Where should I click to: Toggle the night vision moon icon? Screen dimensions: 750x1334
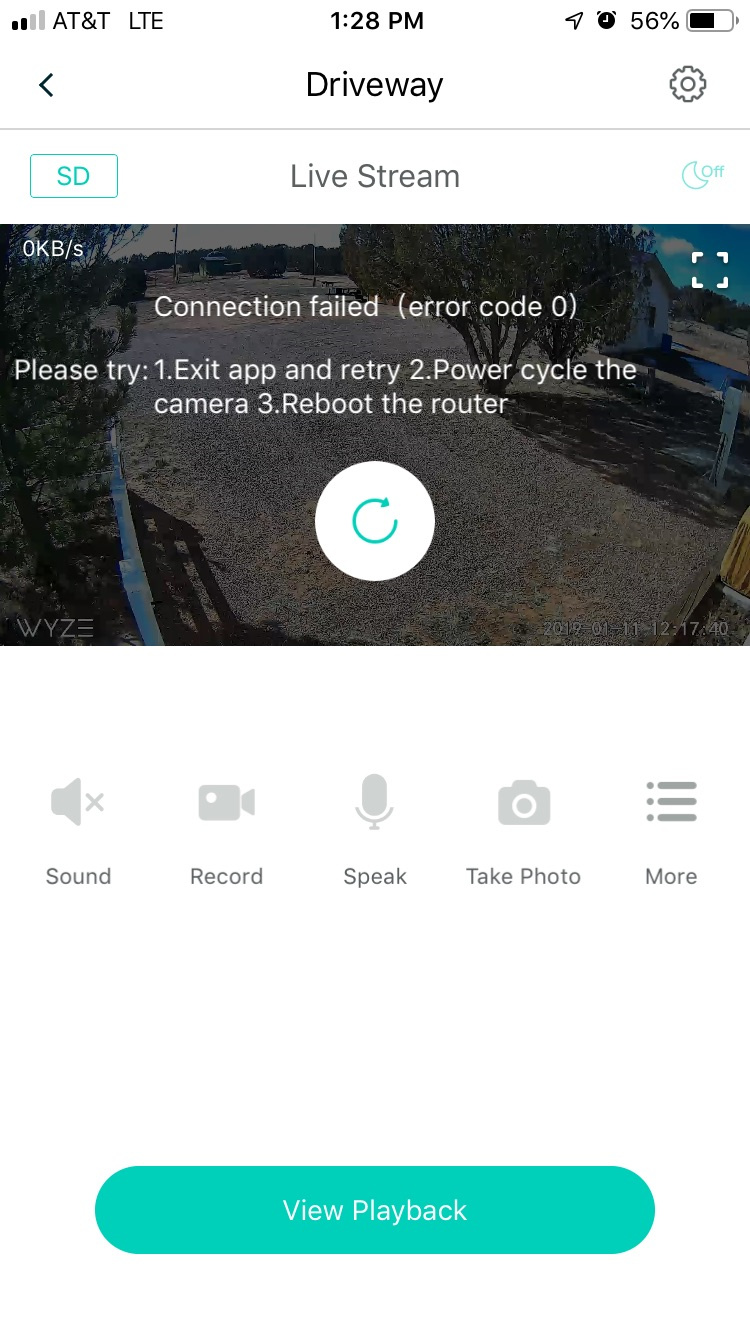click(x=702, y=176)
